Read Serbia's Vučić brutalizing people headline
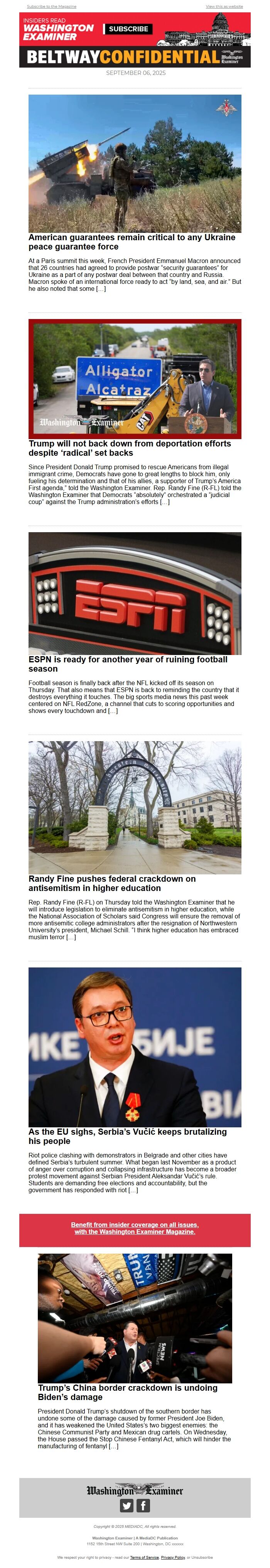Viewport: 270px width, 1568px height. 127,1136
